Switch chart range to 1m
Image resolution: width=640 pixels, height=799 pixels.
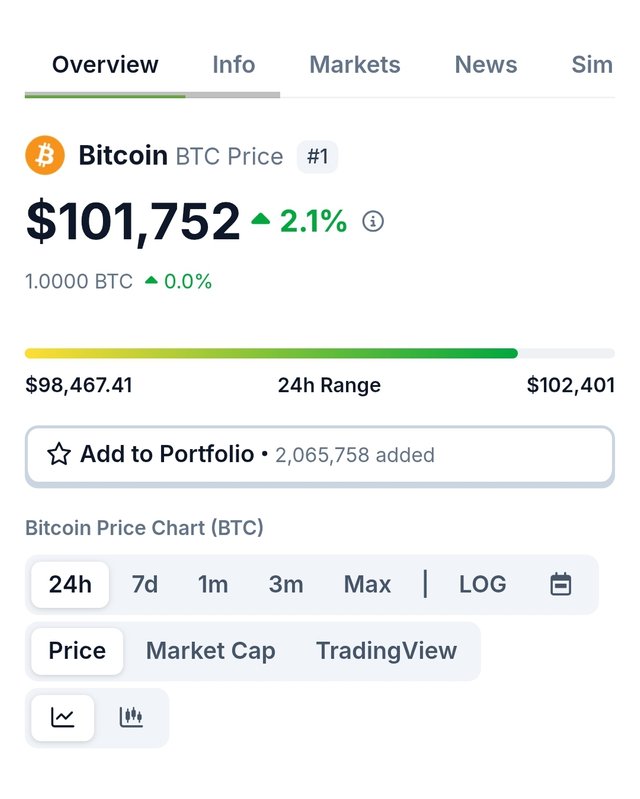[213, 584]
